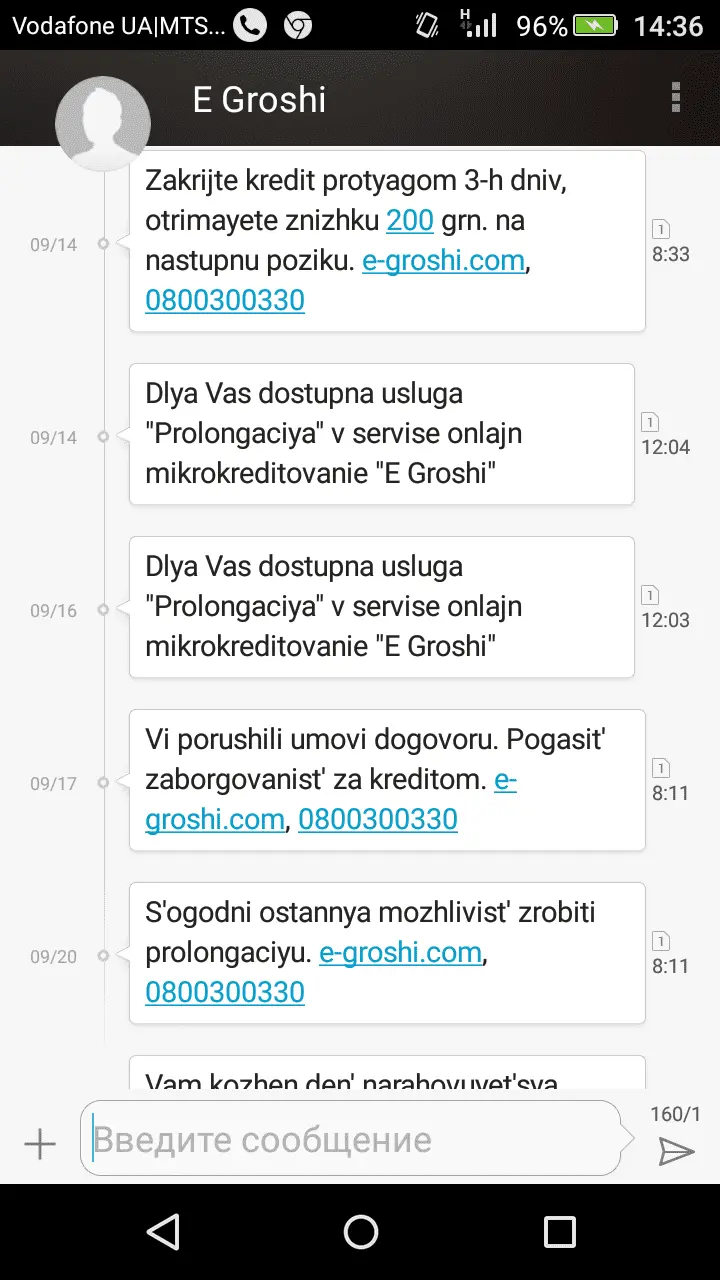Image resolution: width=720 pixels, height=1280 pixels.
Task: Call 0800300330 from the znizhku message
Action: point(225,300)
